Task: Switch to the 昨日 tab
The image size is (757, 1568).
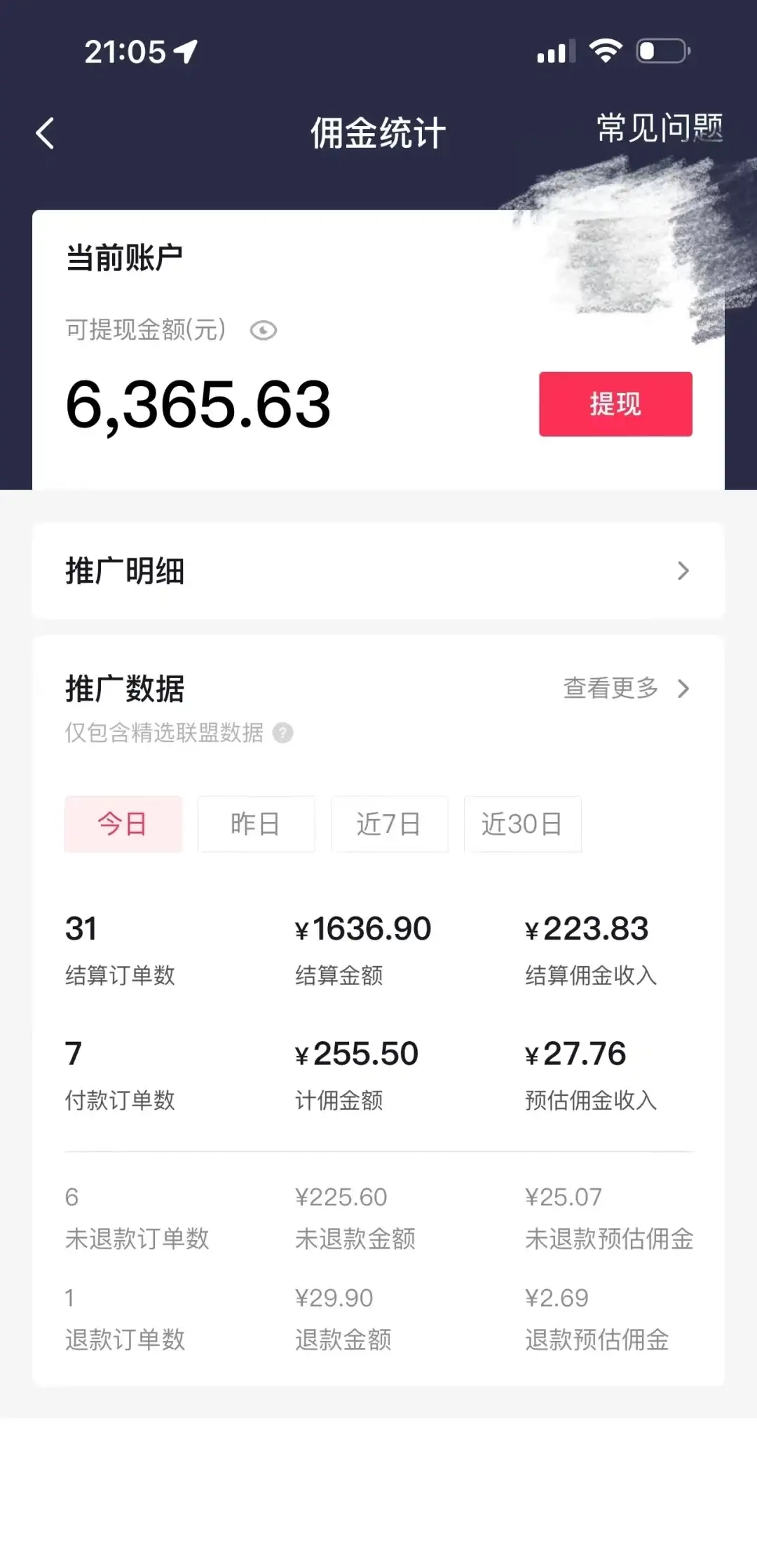Action: click(257, 825)
